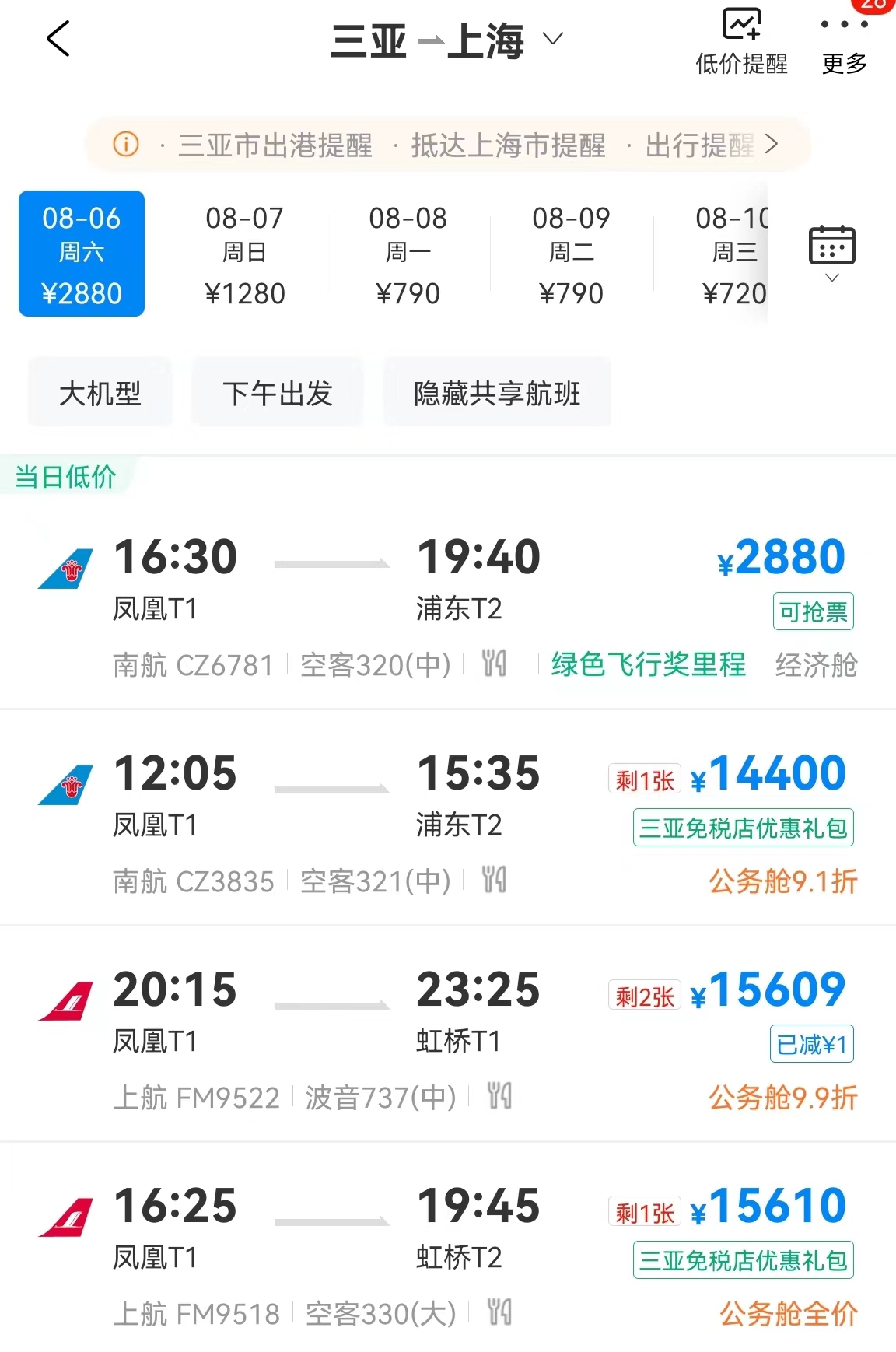Switch to the 08-08 date tab
Viewport: 896px width, 1352px height.
point(410,253)
